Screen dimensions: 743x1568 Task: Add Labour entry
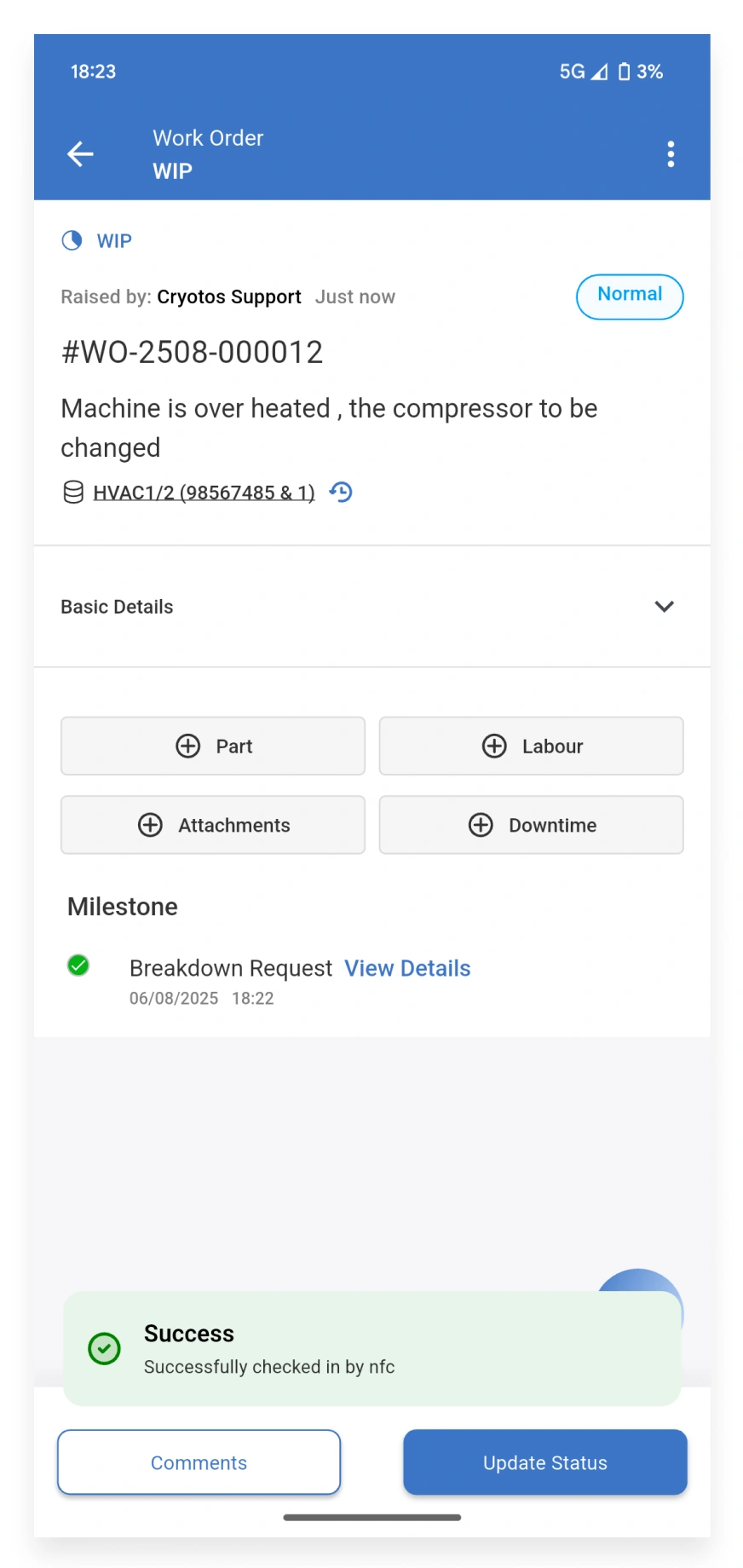click(532, 746)
